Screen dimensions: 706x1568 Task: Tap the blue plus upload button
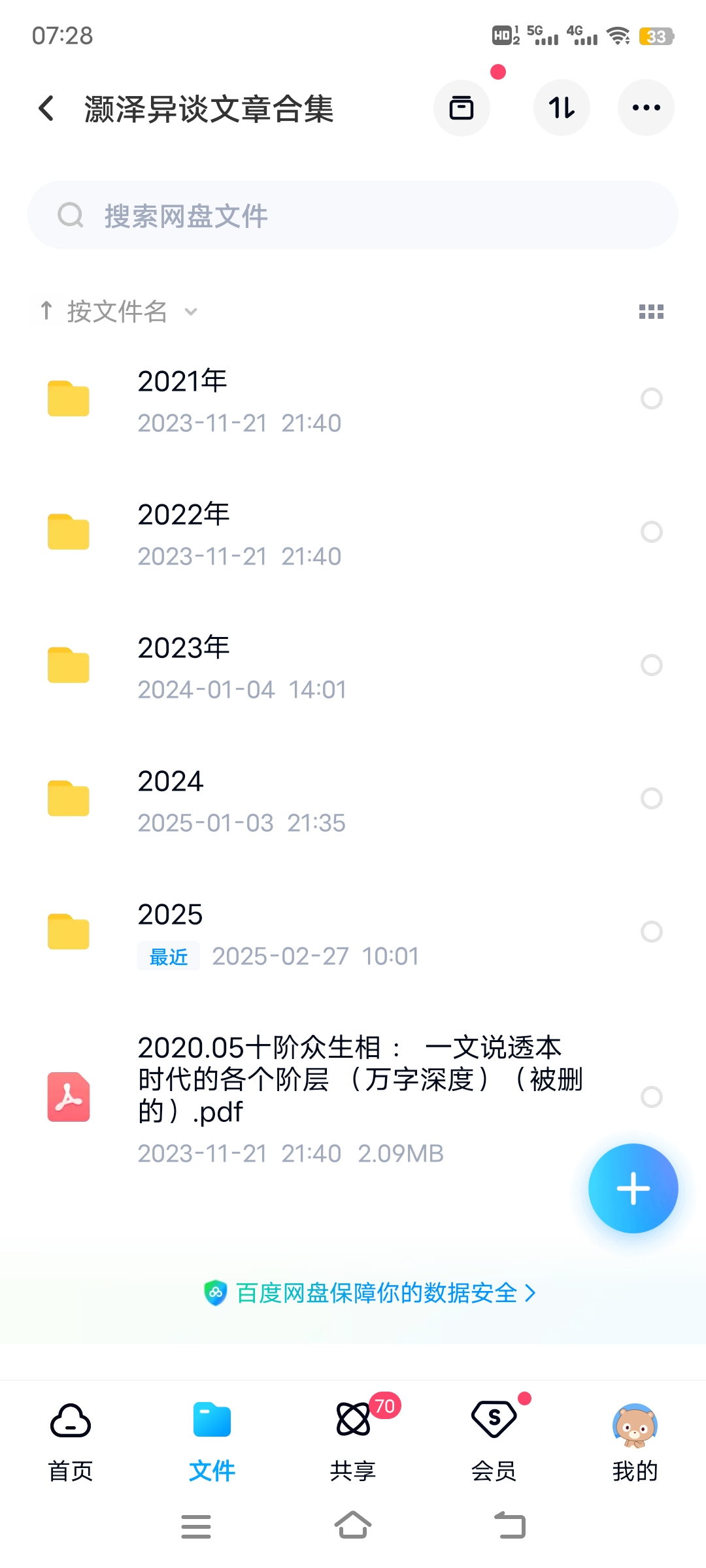pos(633,1188)
